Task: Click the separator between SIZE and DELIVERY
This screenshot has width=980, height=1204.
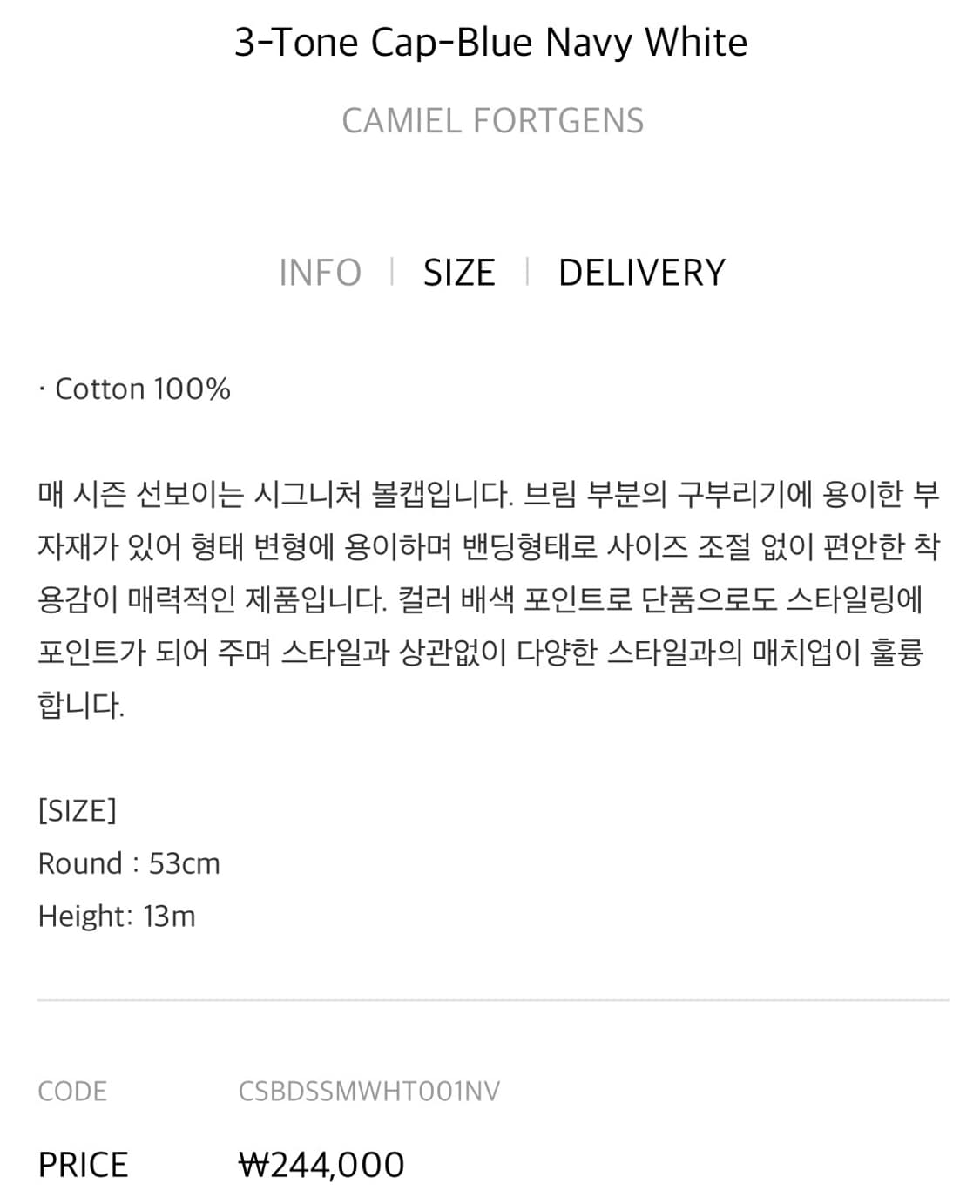Action: [527, 271]
